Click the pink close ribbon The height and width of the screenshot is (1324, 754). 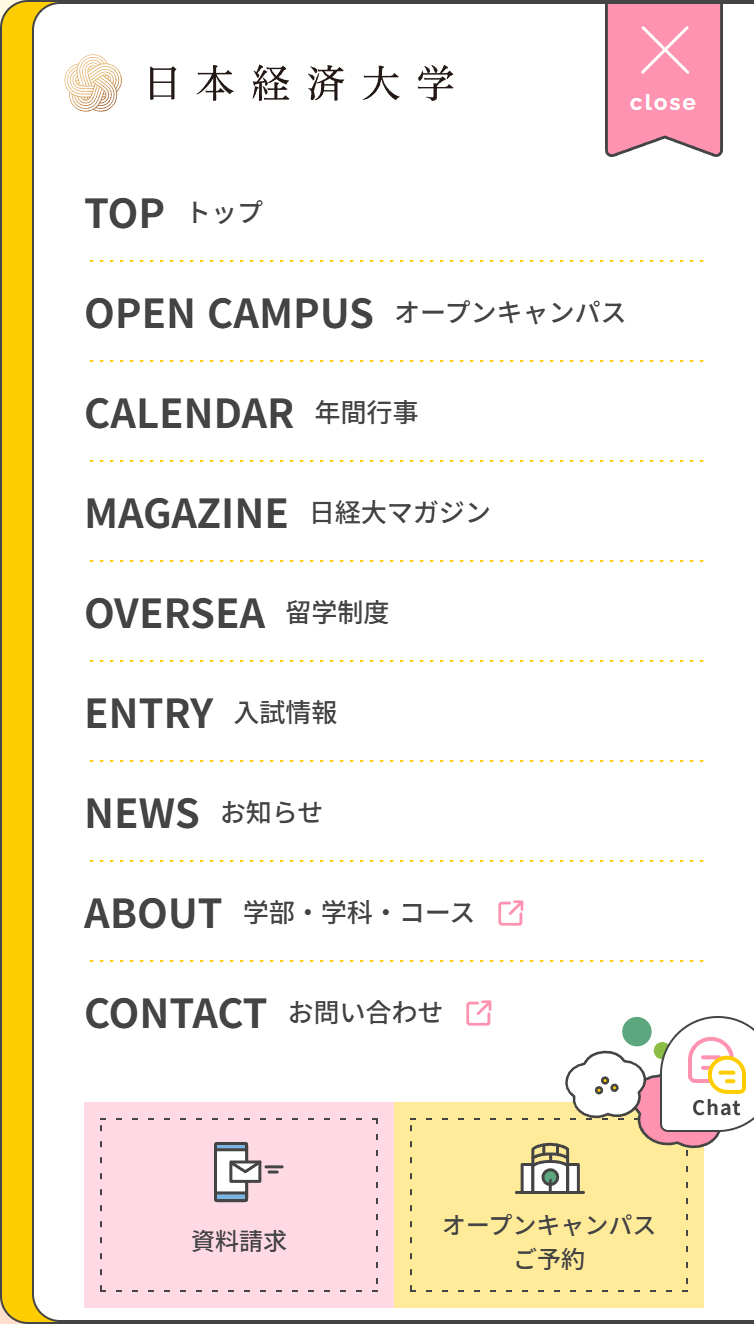click(x=662, y=75)
